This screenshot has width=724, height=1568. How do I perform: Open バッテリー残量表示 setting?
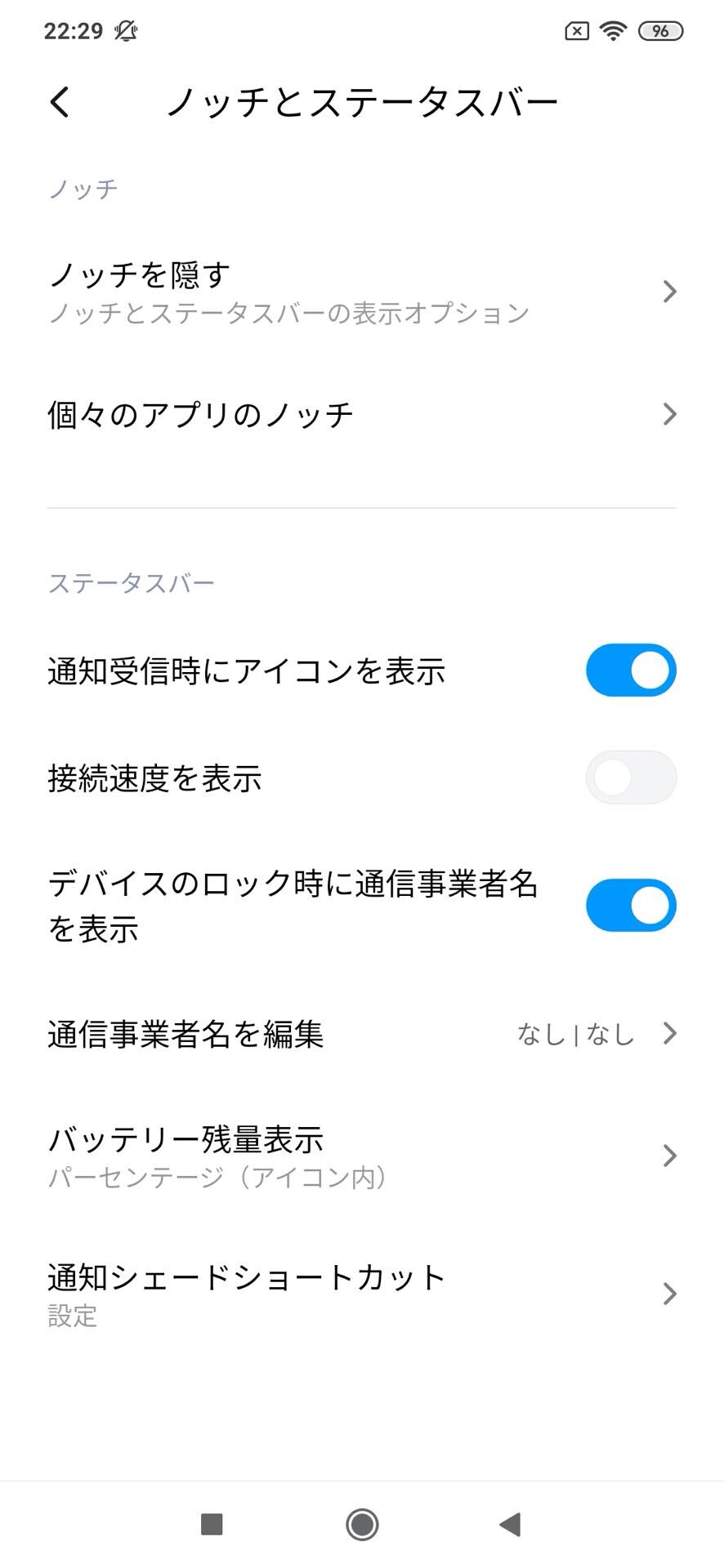pos(361,1156)
